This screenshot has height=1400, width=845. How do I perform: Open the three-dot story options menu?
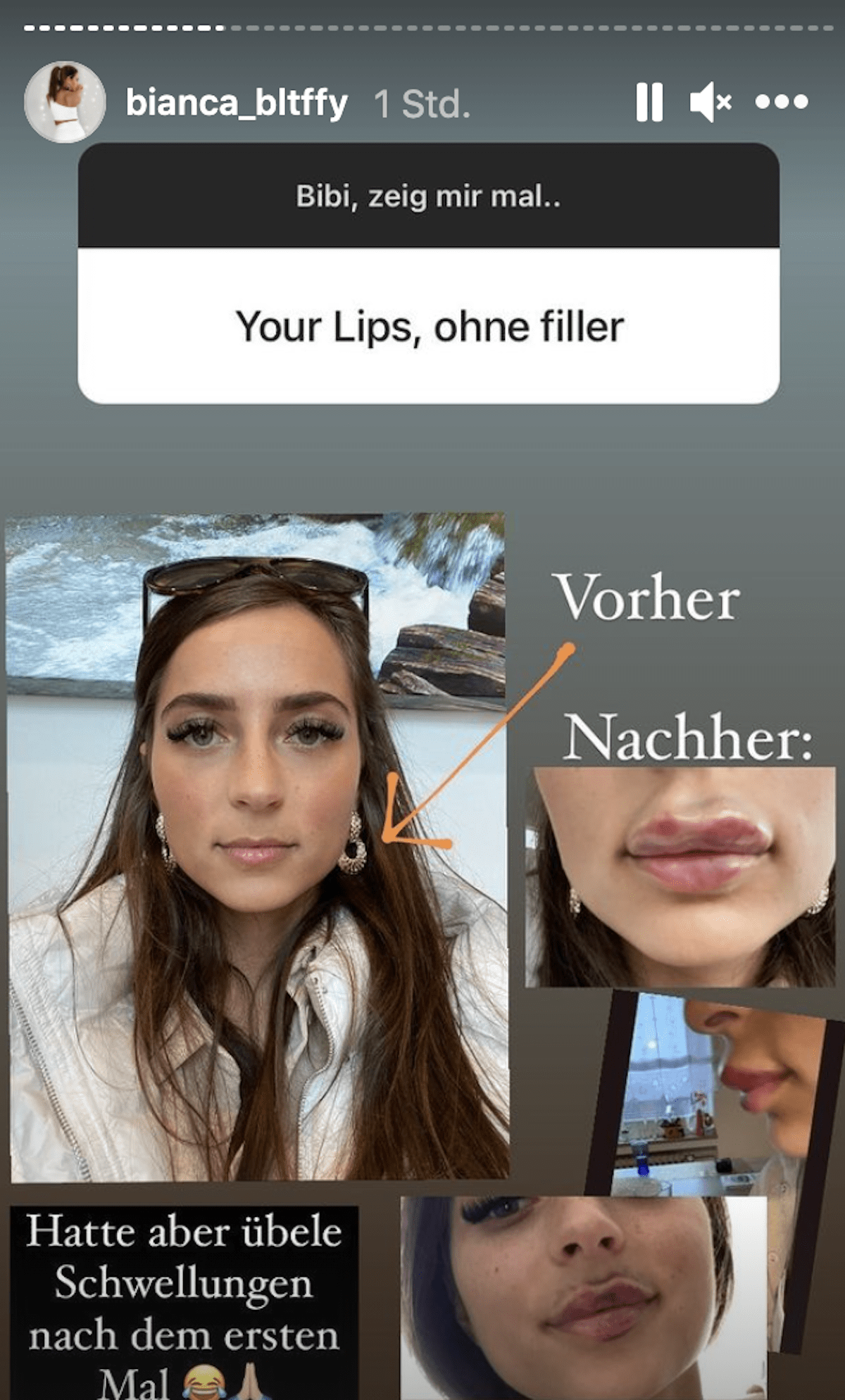[782, 103]
